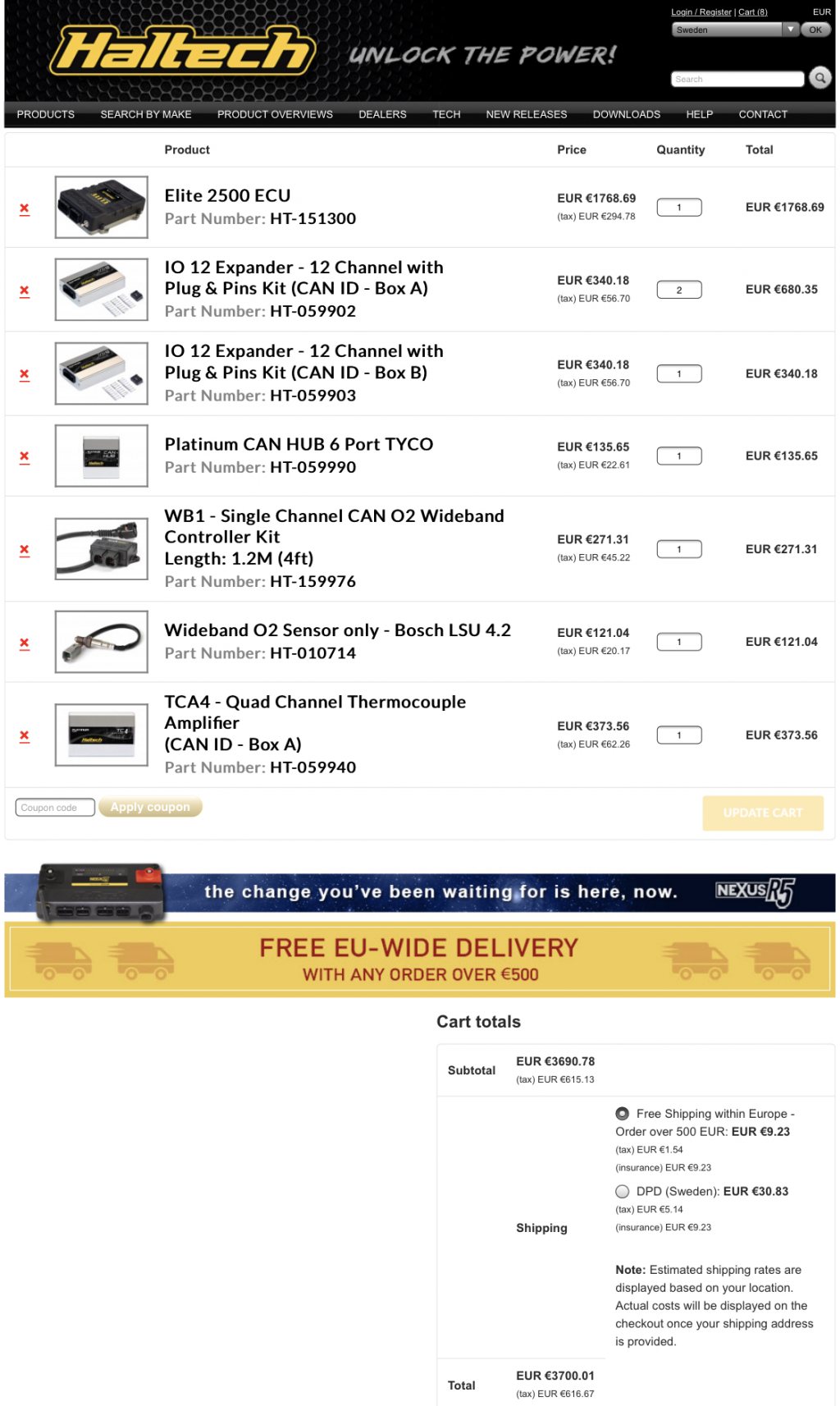
Task: Open the Products menu
Action: [46, 115]
